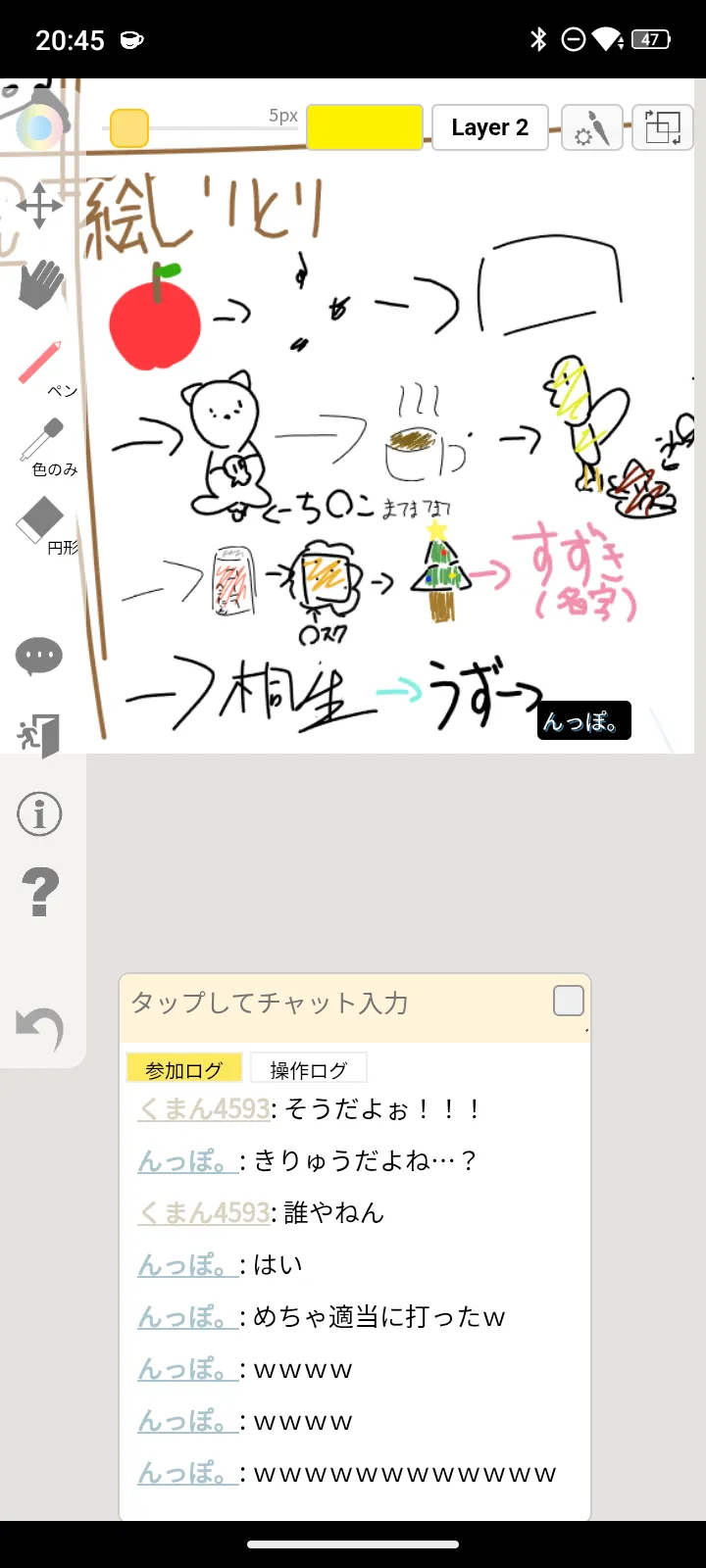Switch to the 操作ログ tab

coord(309,1069)
